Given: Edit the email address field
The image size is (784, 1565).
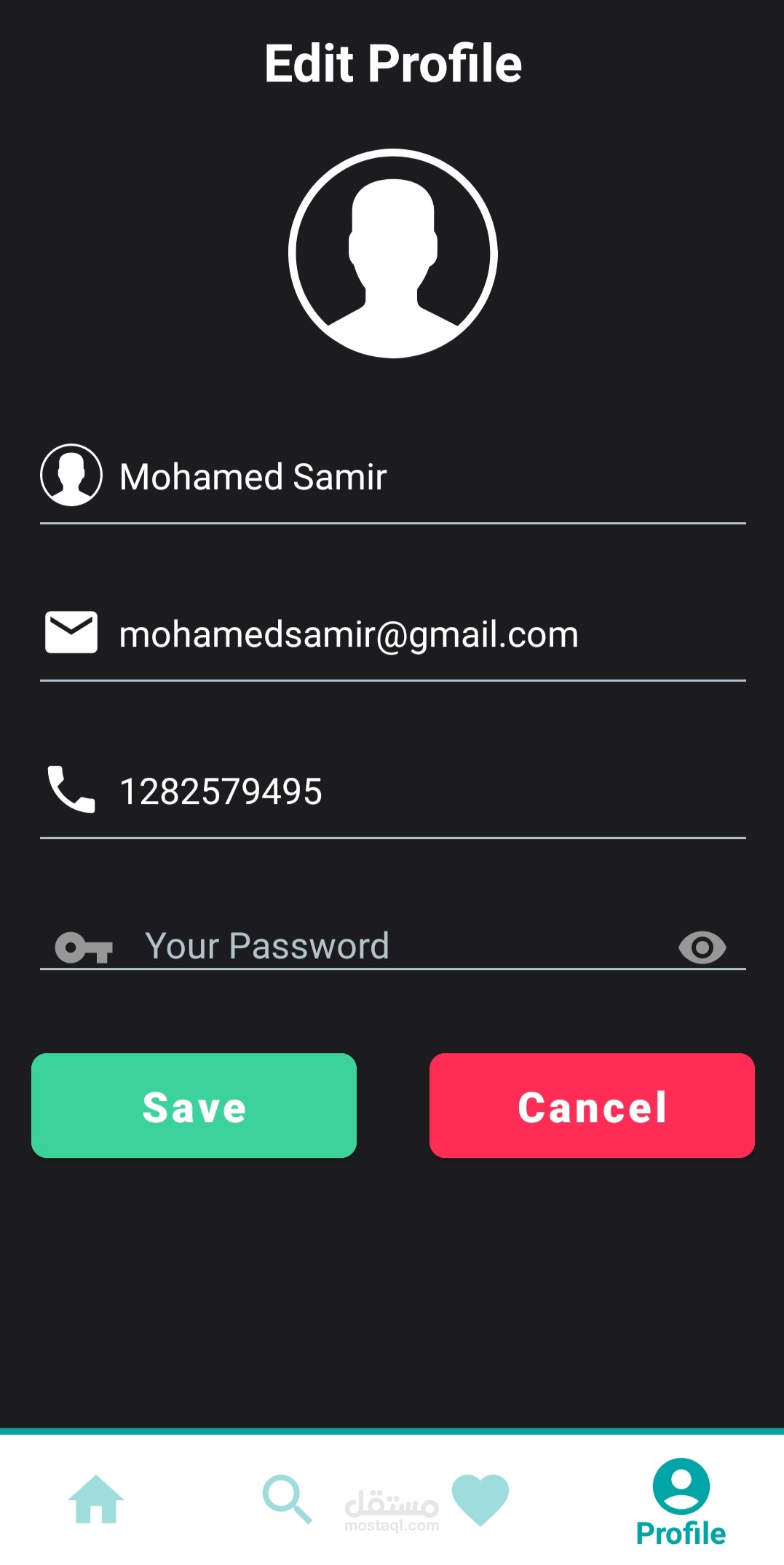Looking at the screenshot, I should pyautogui.click(x=393, y=634).
